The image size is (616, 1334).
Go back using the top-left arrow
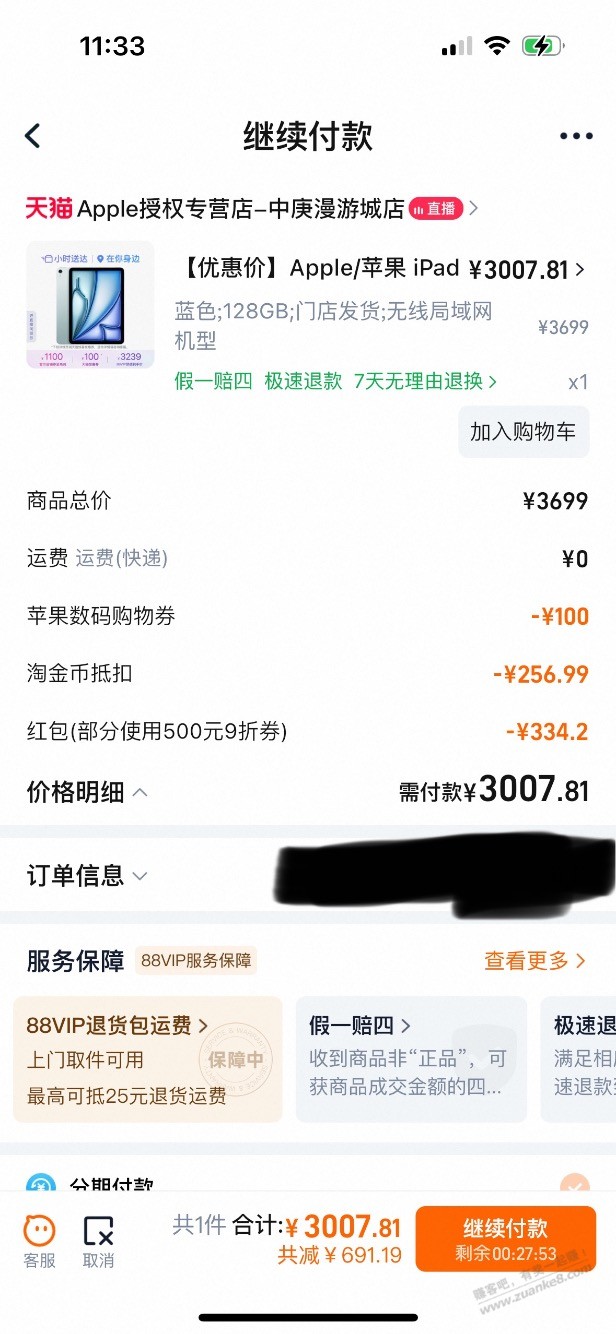pos(33,136)
